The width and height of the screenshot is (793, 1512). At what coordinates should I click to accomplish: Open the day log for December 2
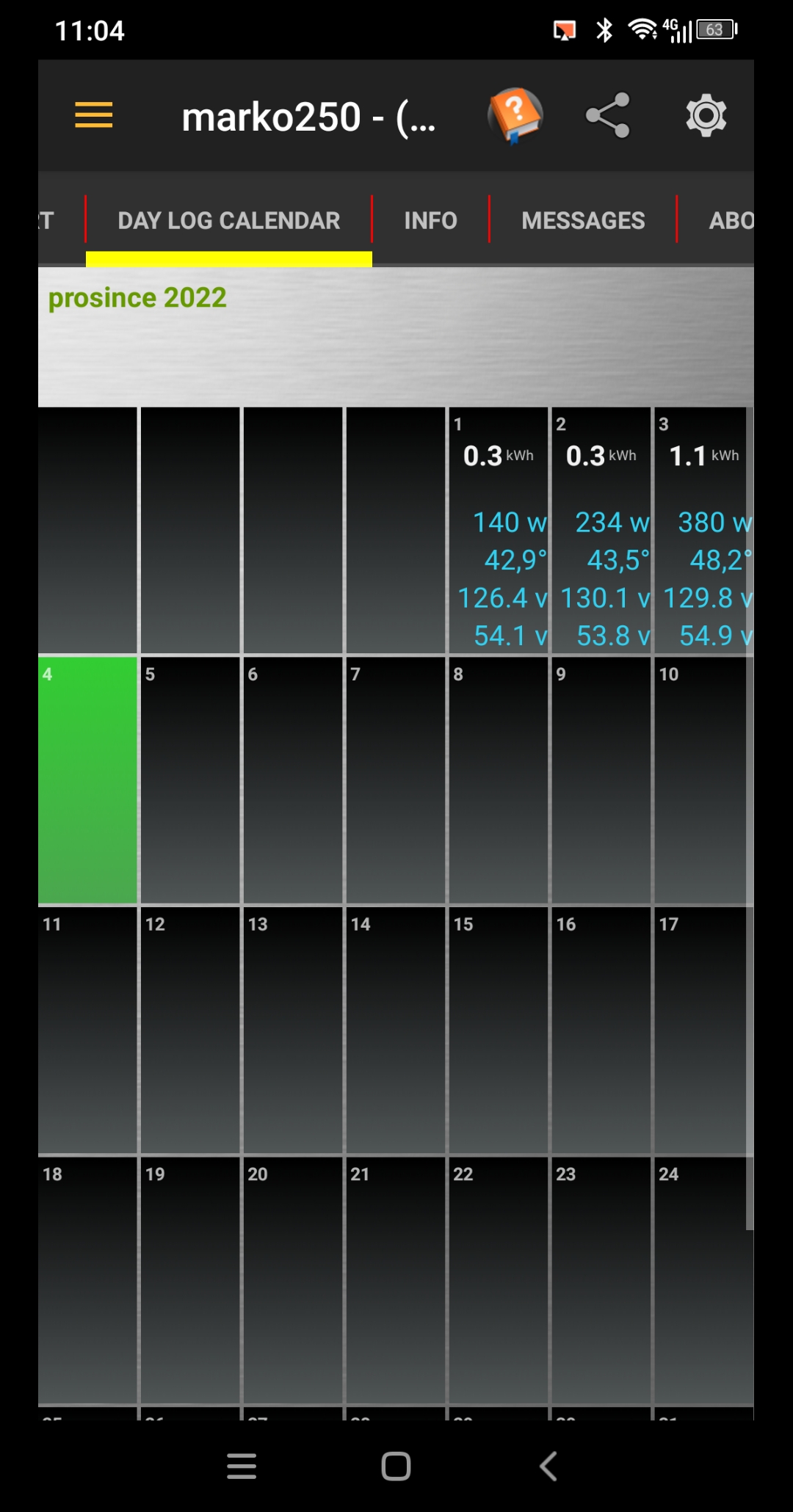point(601,530)
